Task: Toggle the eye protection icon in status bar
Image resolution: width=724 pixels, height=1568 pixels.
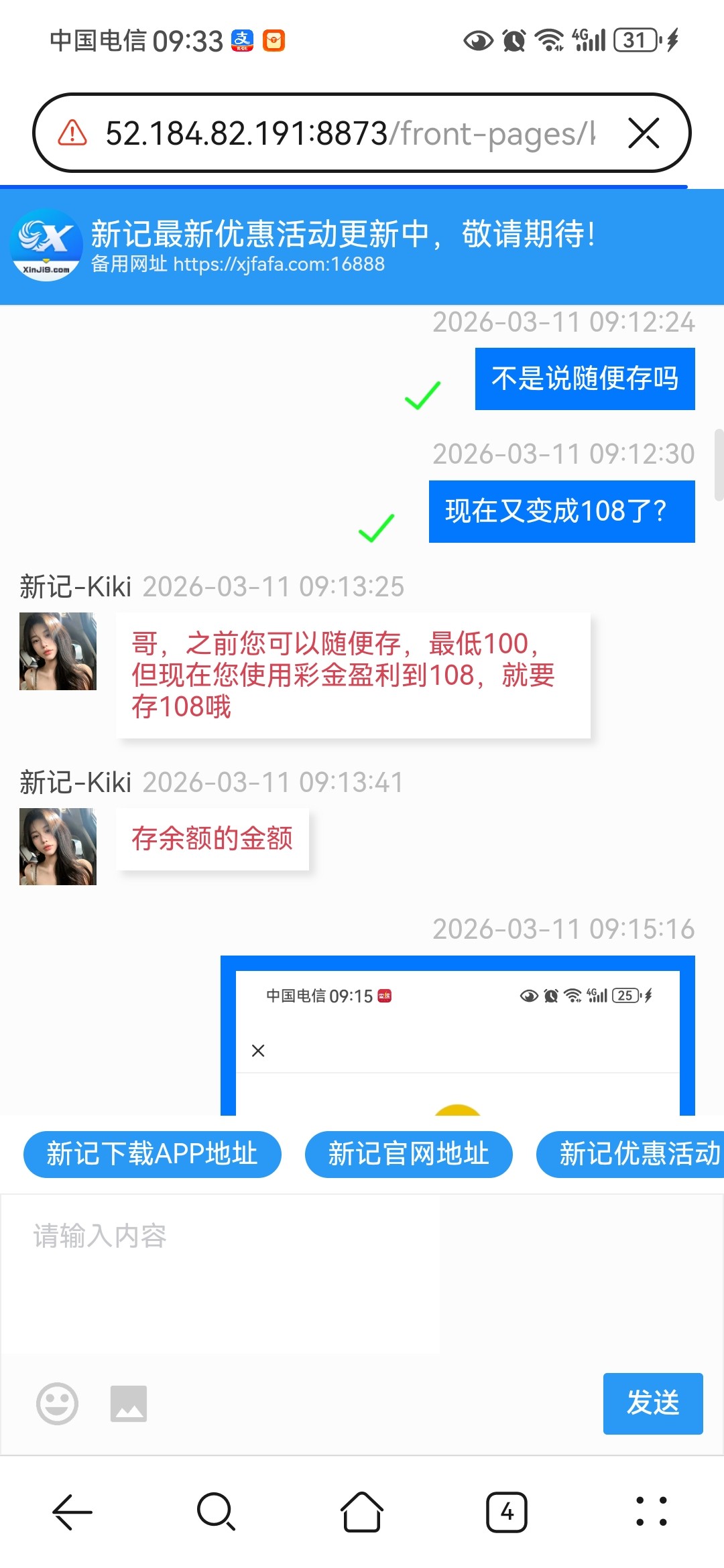Action: pos(477,40)
